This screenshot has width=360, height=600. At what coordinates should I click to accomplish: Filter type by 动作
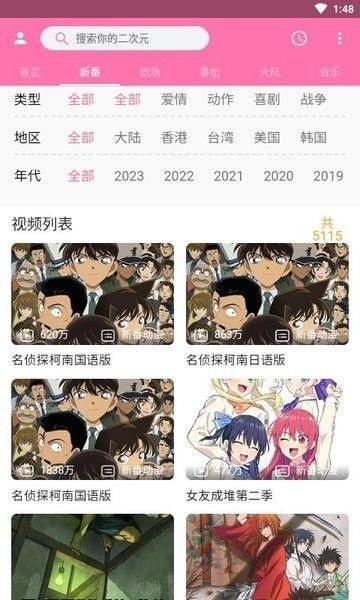pyautogui.click(x=220, y=99)
